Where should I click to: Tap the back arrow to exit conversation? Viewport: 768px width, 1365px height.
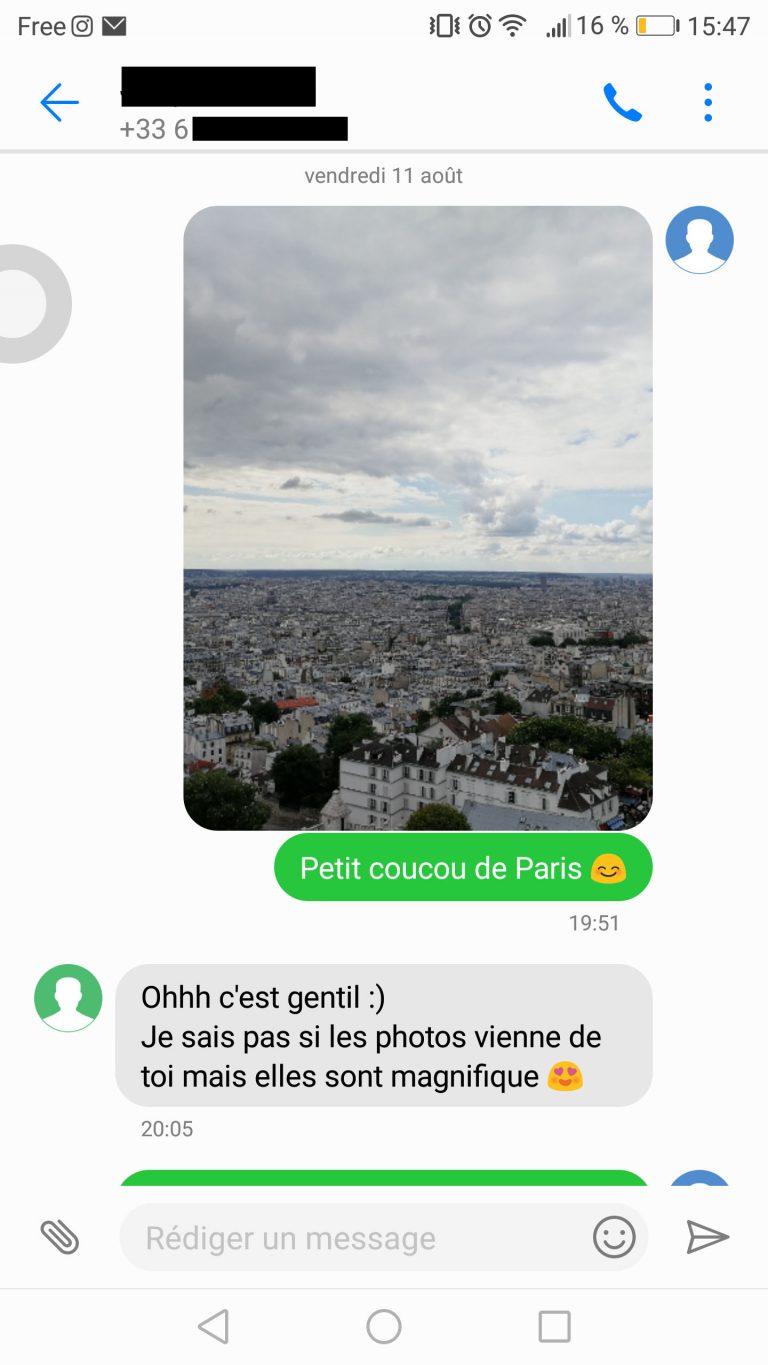58,101
